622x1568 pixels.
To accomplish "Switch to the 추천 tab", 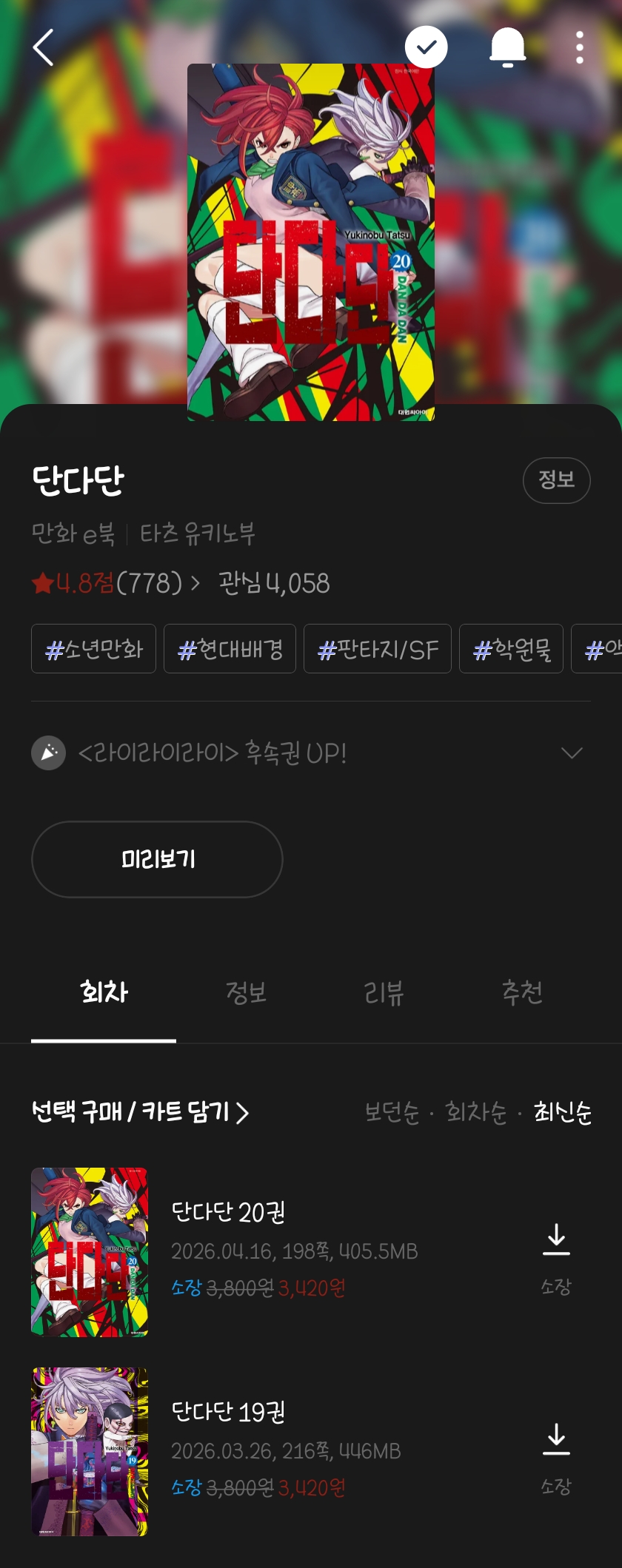I will pyautogui.click(x=522, y=992).
